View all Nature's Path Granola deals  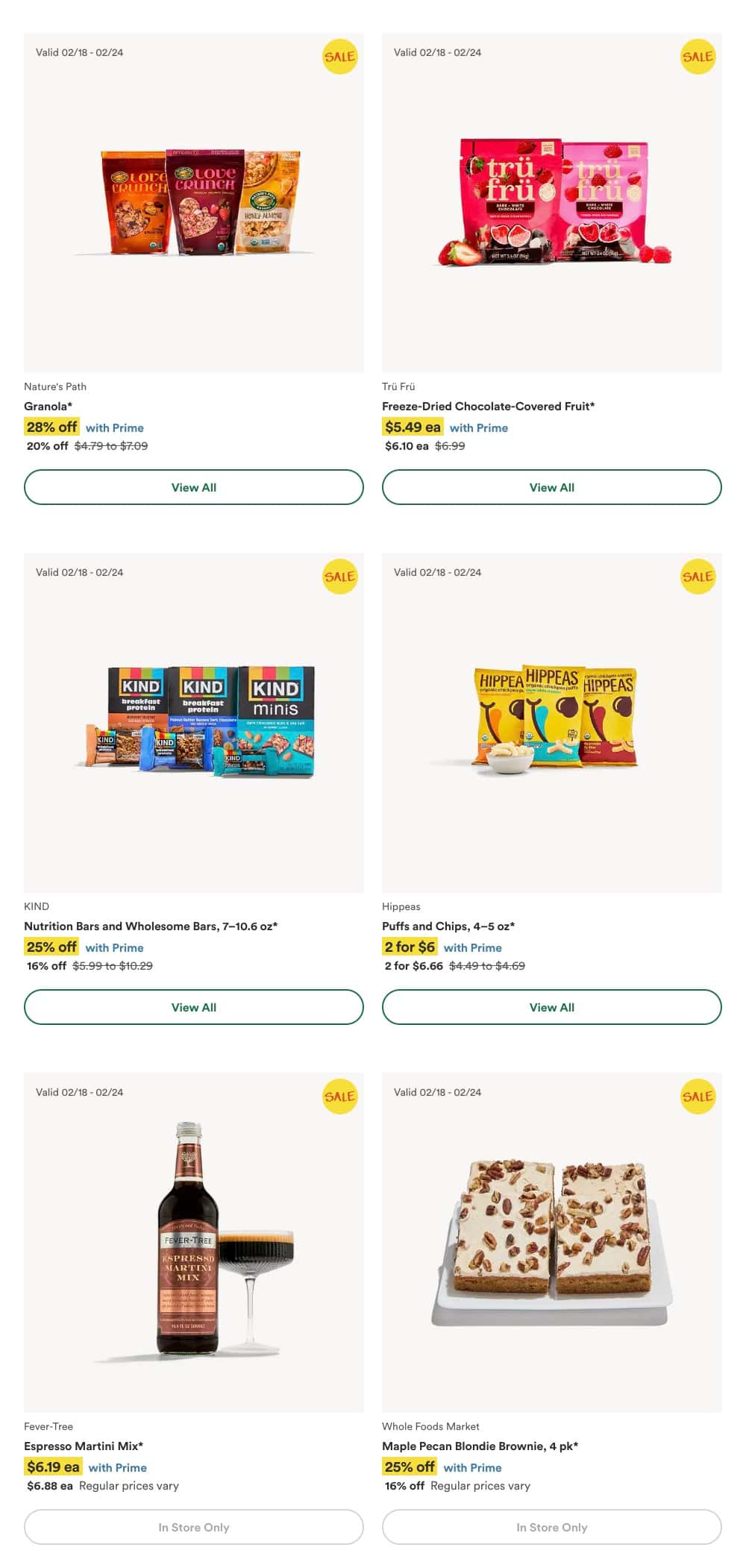pos(193,487)
